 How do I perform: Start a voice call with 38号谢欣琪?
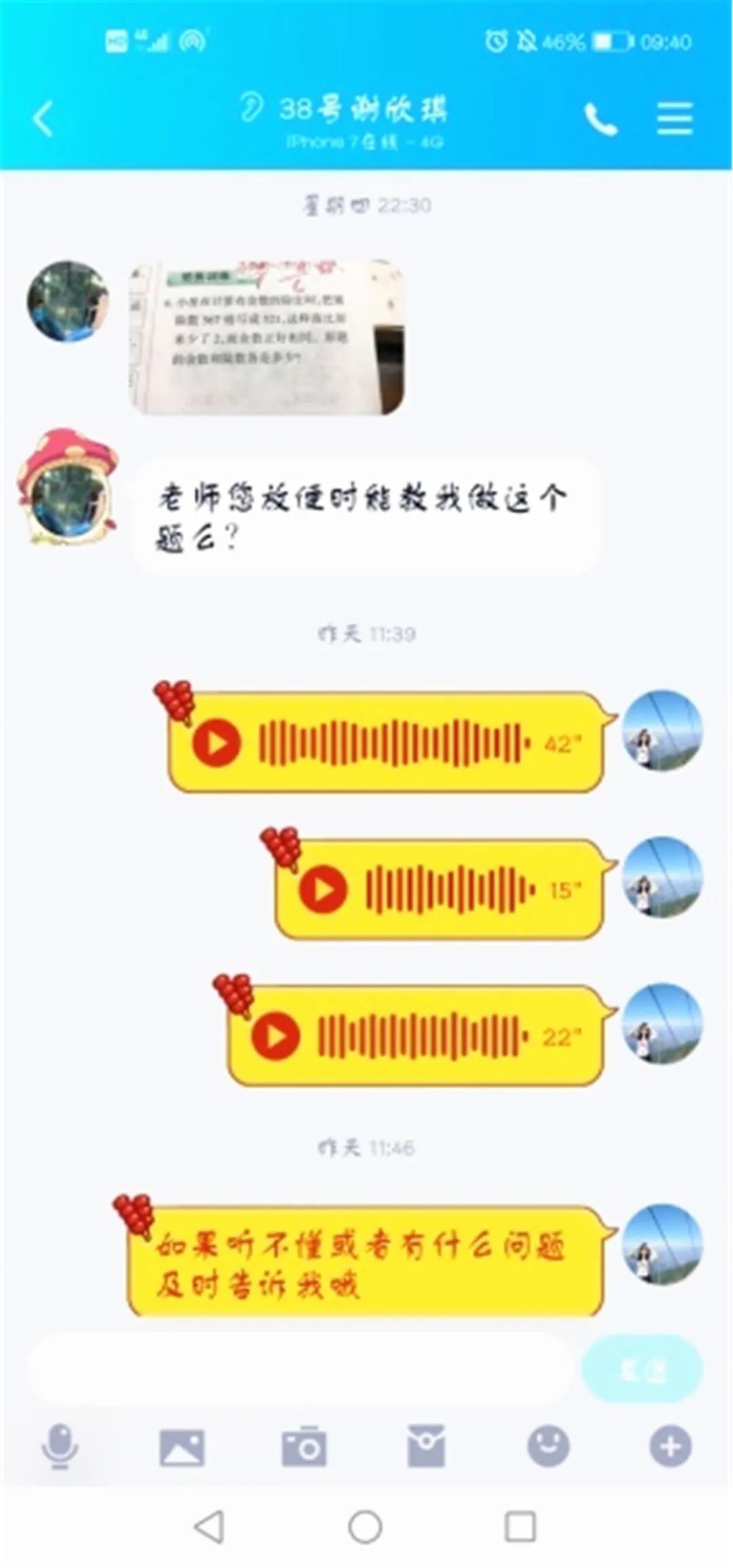(x=601, y=119)
